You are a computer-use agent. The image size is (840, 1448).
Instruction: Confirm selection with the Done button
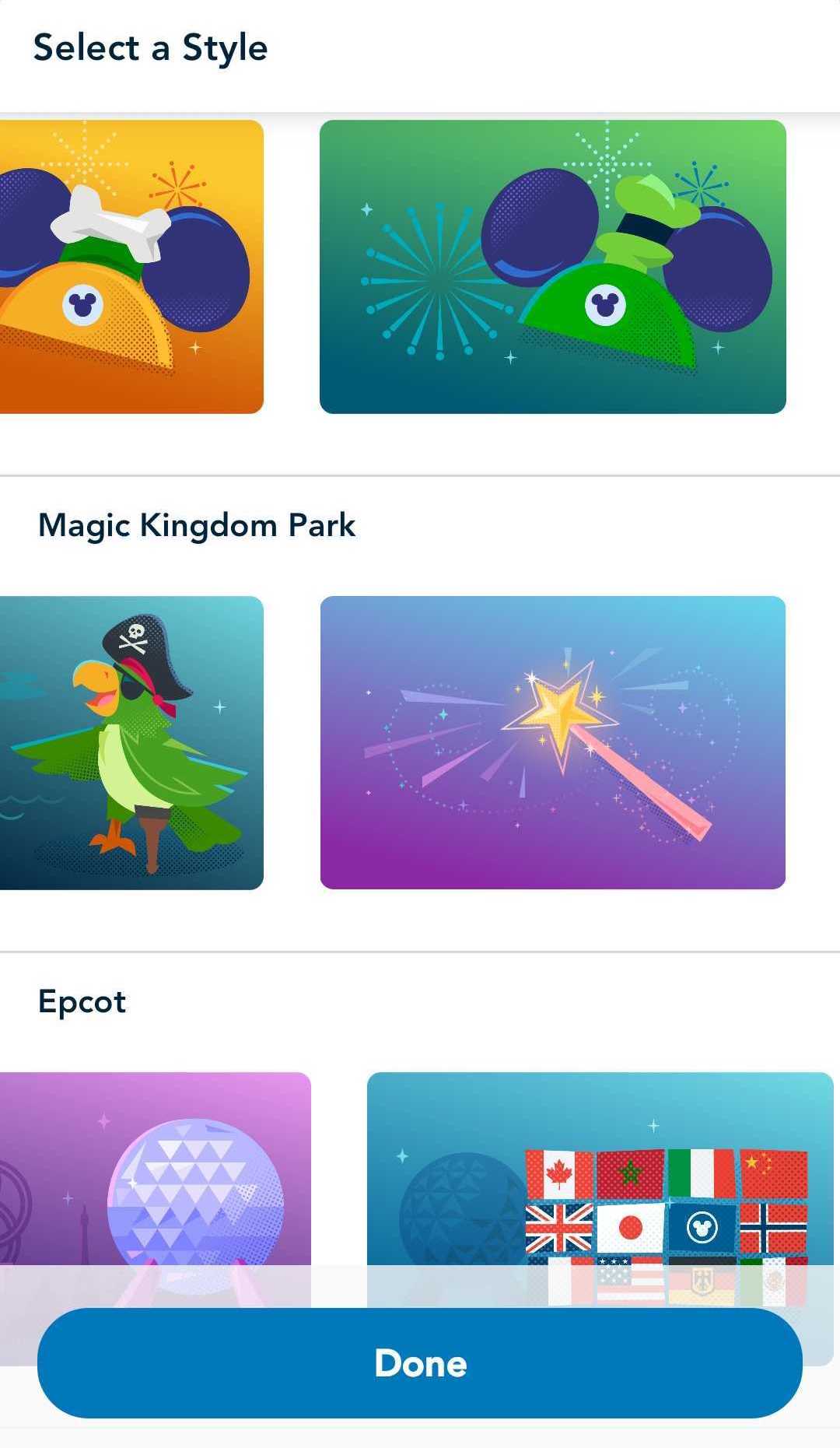420,1362
